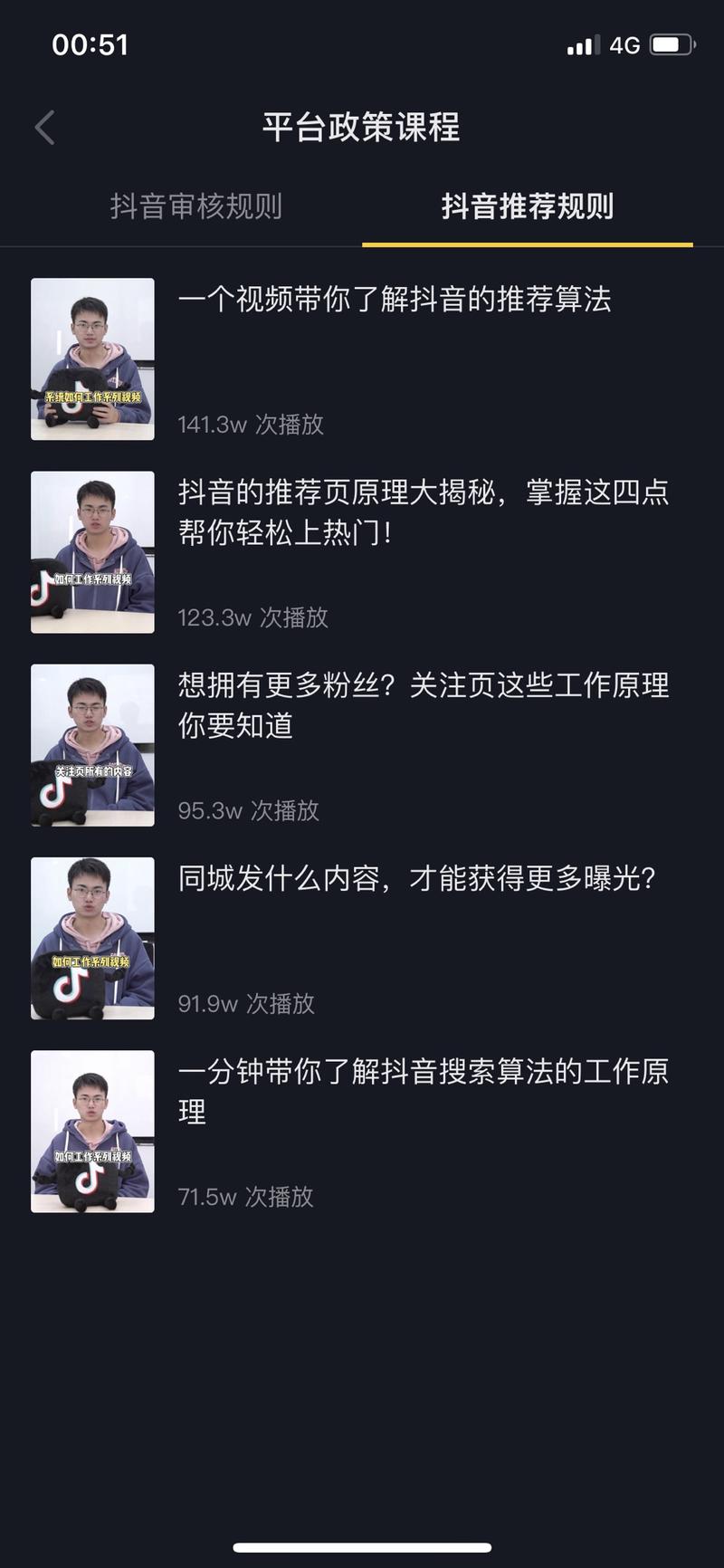Viewport: 724px width, 1568px height.
Task: Tap the back arrow to exit course page
Action: (x=43, y=128)
